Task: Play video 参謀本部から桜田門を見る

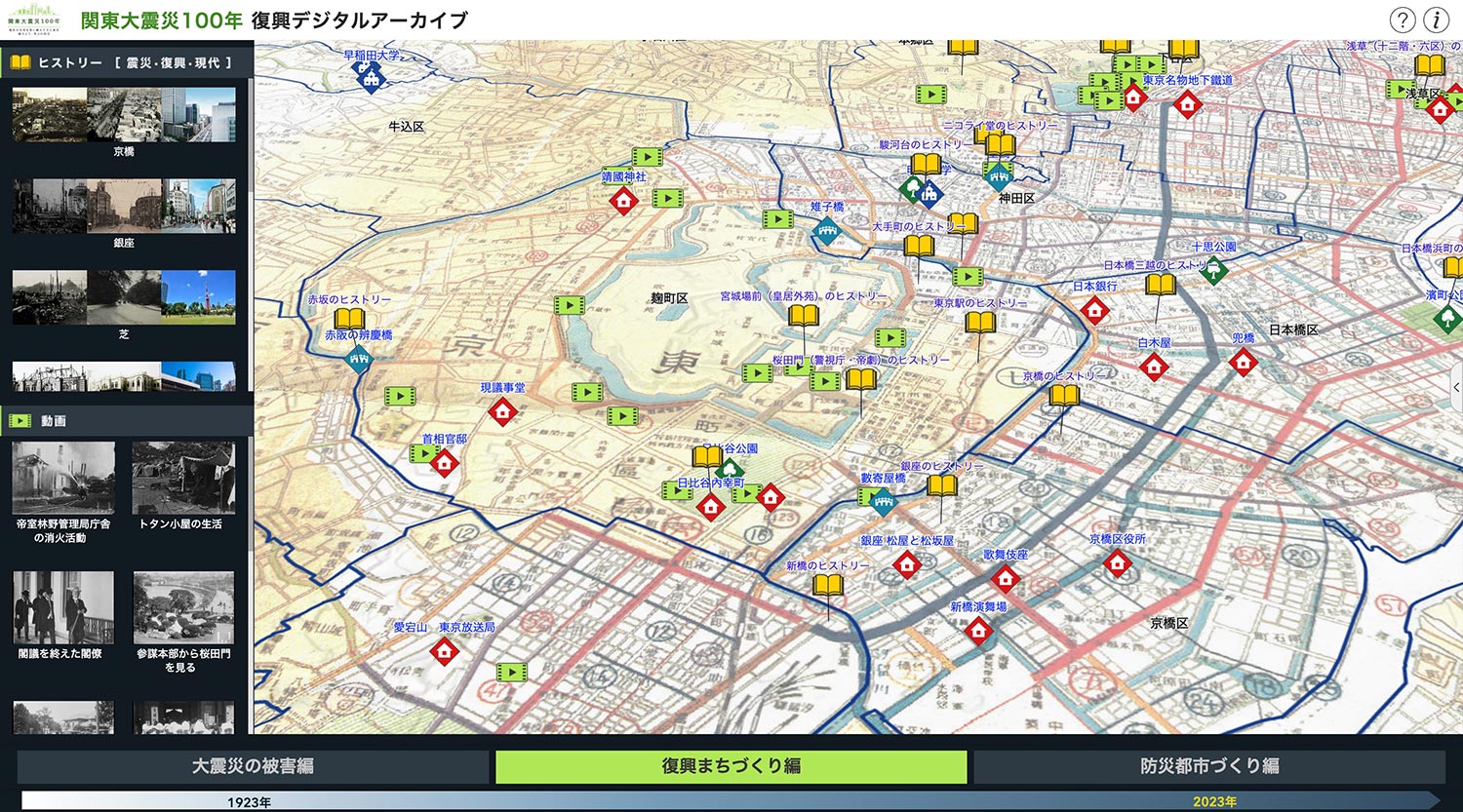Action: coord(183,607)
